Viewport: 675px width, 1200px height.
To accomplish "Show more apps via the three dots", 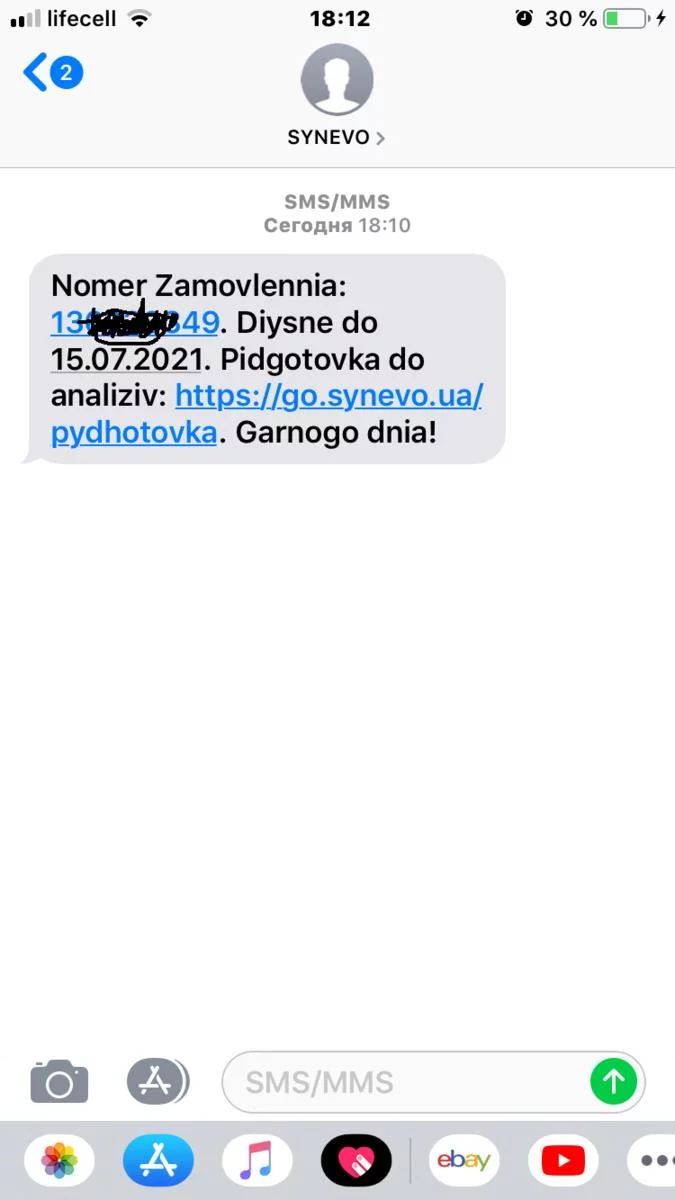I will (655, 1161).
